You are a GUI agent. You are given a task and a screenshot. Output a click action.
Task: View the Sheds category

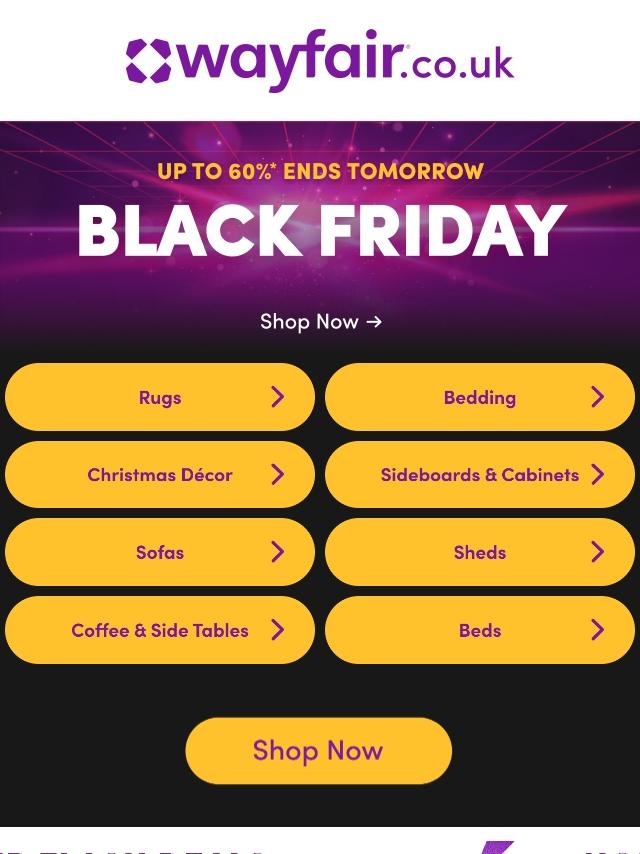pyautogui.click(x=480, y=552)
